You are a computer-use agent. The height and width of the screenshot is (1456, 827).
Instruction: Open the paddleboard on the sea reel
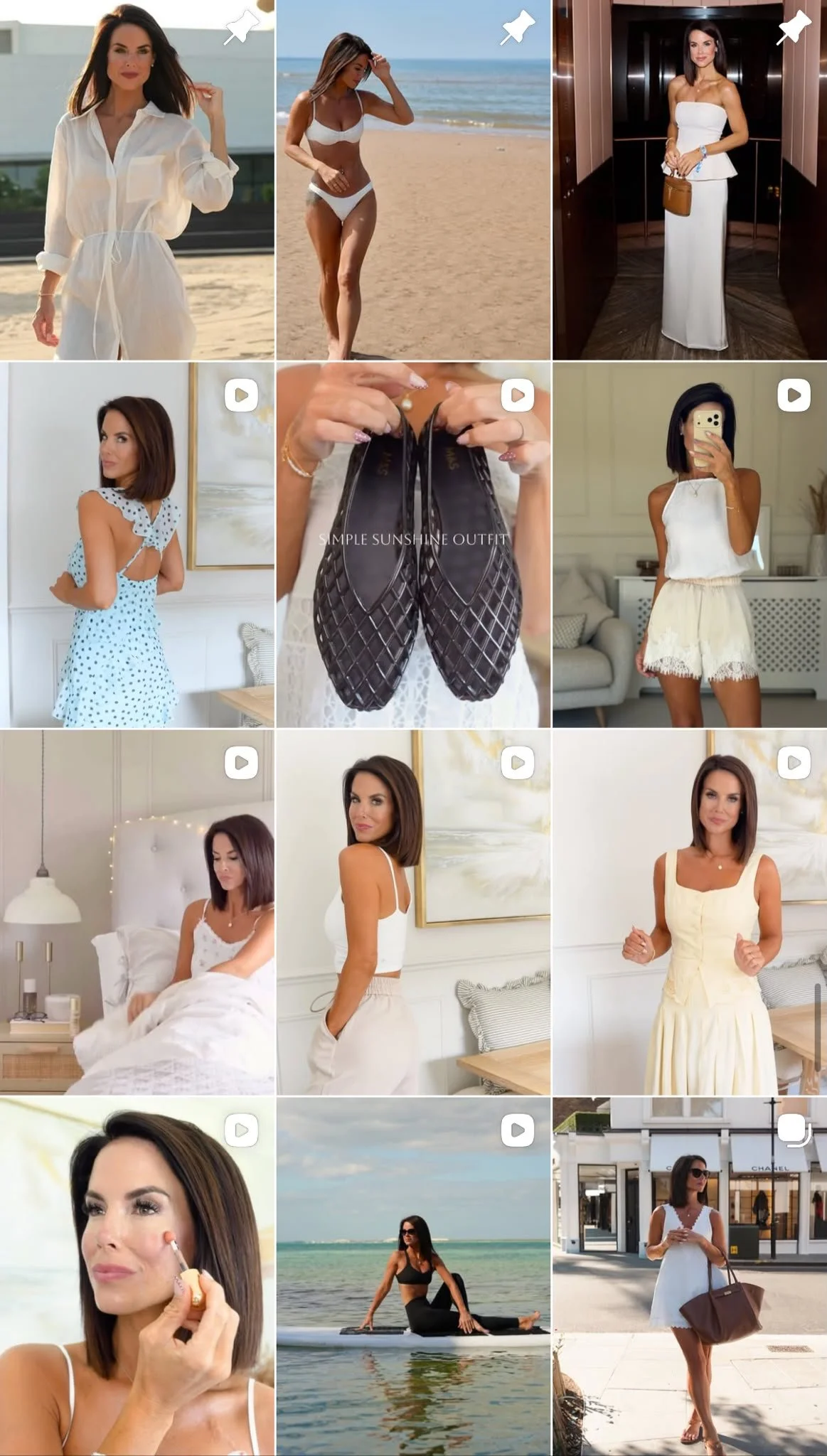tap(413, 1277)
